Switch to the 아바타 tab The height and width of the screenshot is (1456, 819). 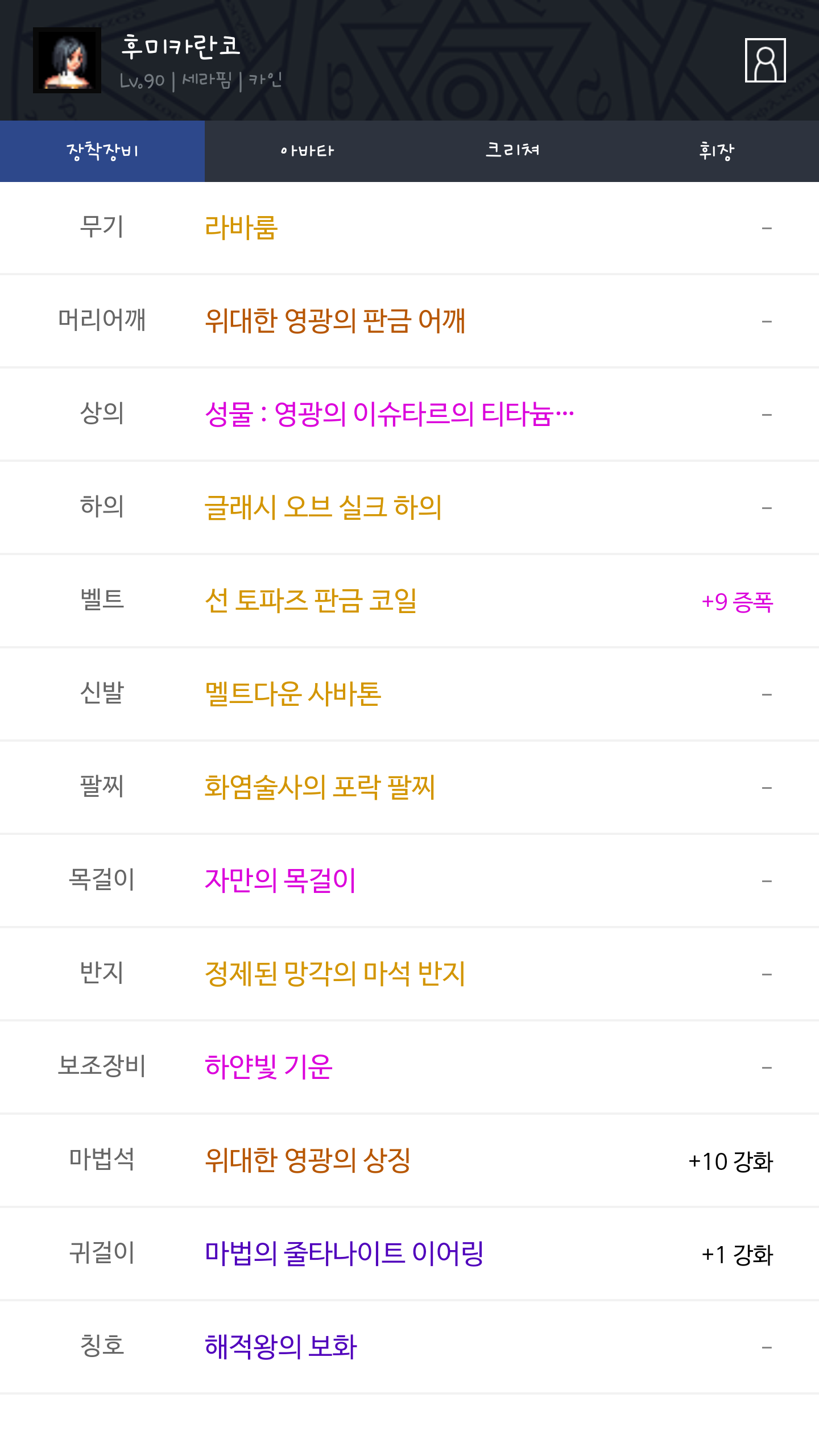pyautogui.click(x=307, y=151)
